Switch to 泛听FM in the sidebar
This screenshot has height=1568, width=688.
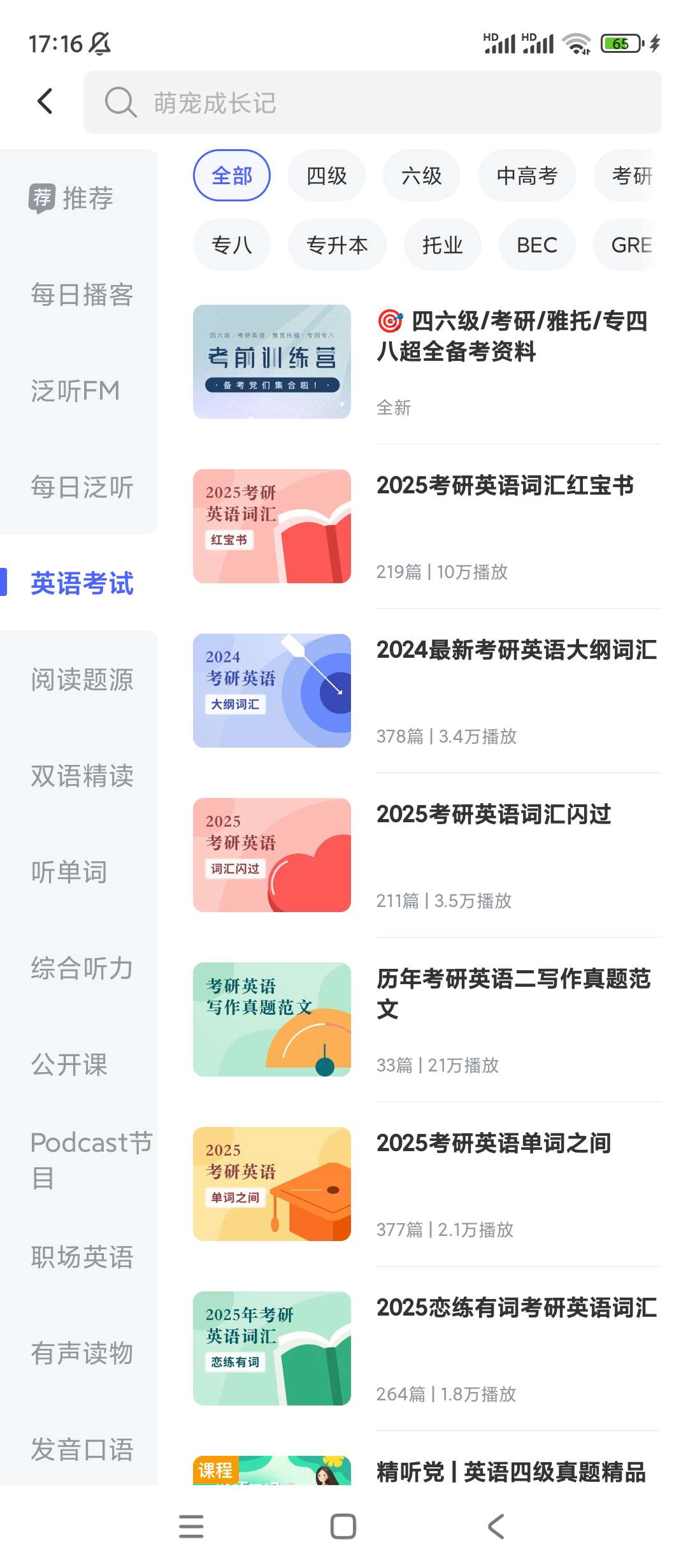pyautogui.click(x=75, y=391)
